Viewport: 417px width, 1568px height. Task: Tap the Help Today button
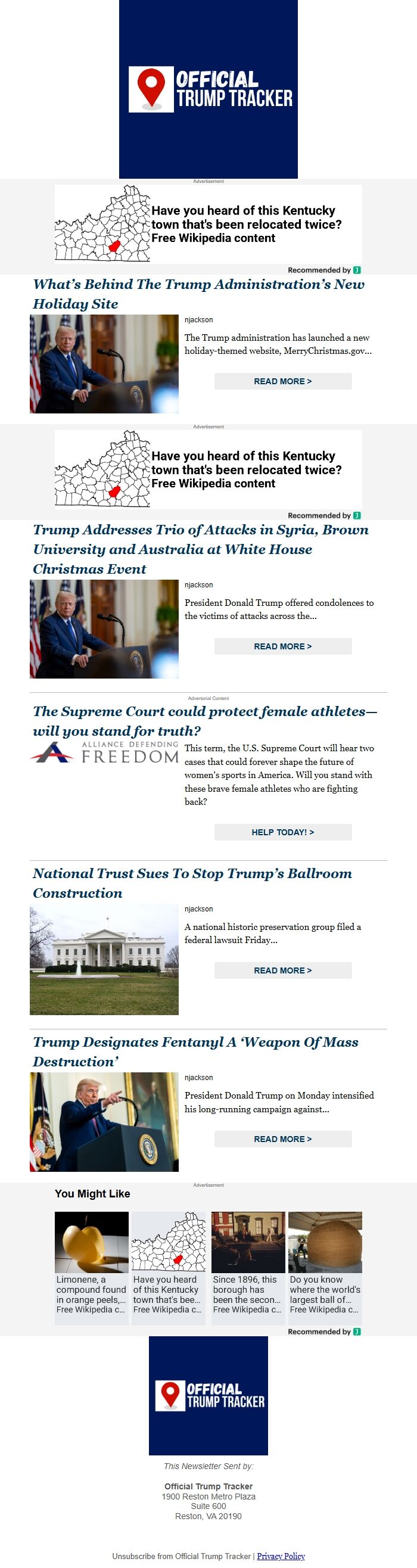coord(282,832)
